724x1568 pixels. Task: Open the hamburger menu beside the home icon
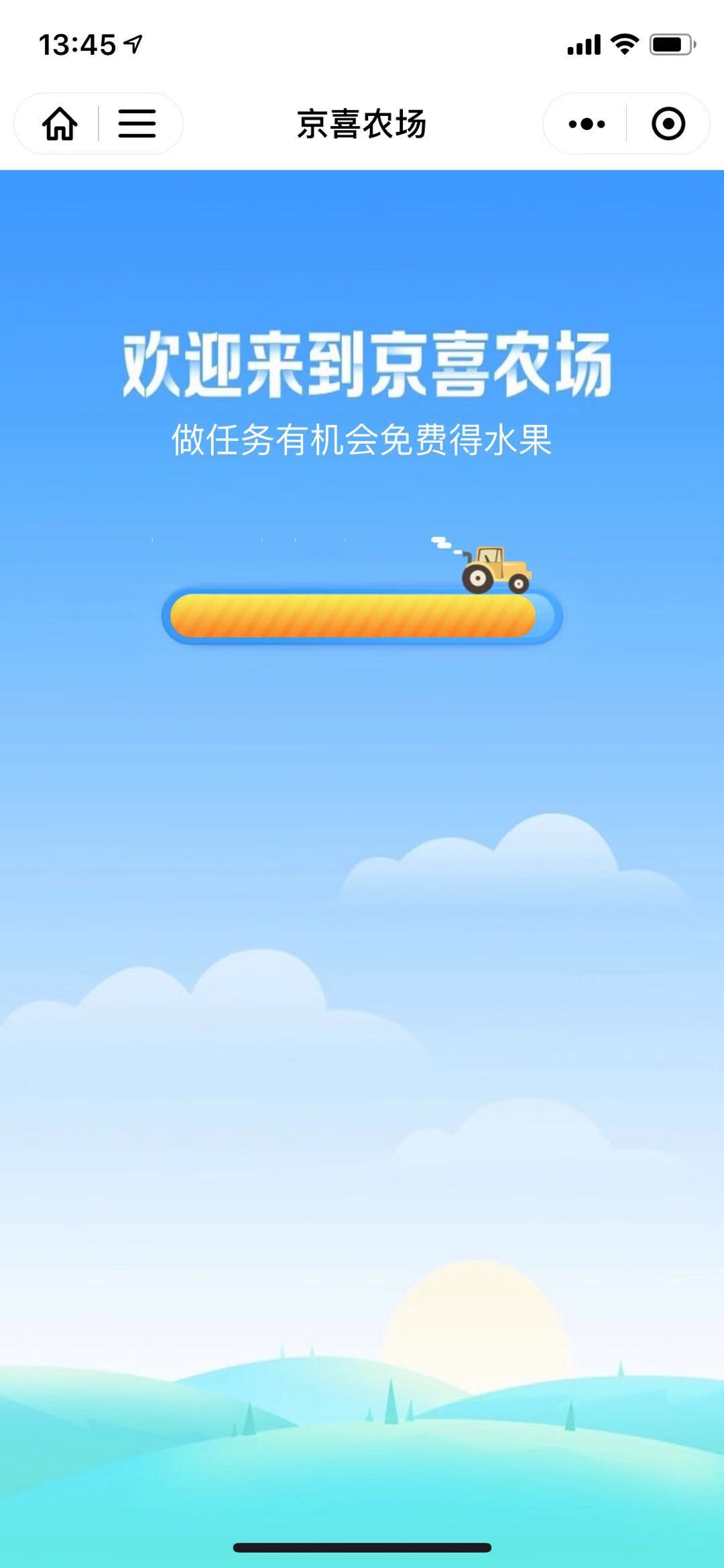point(137,123)
